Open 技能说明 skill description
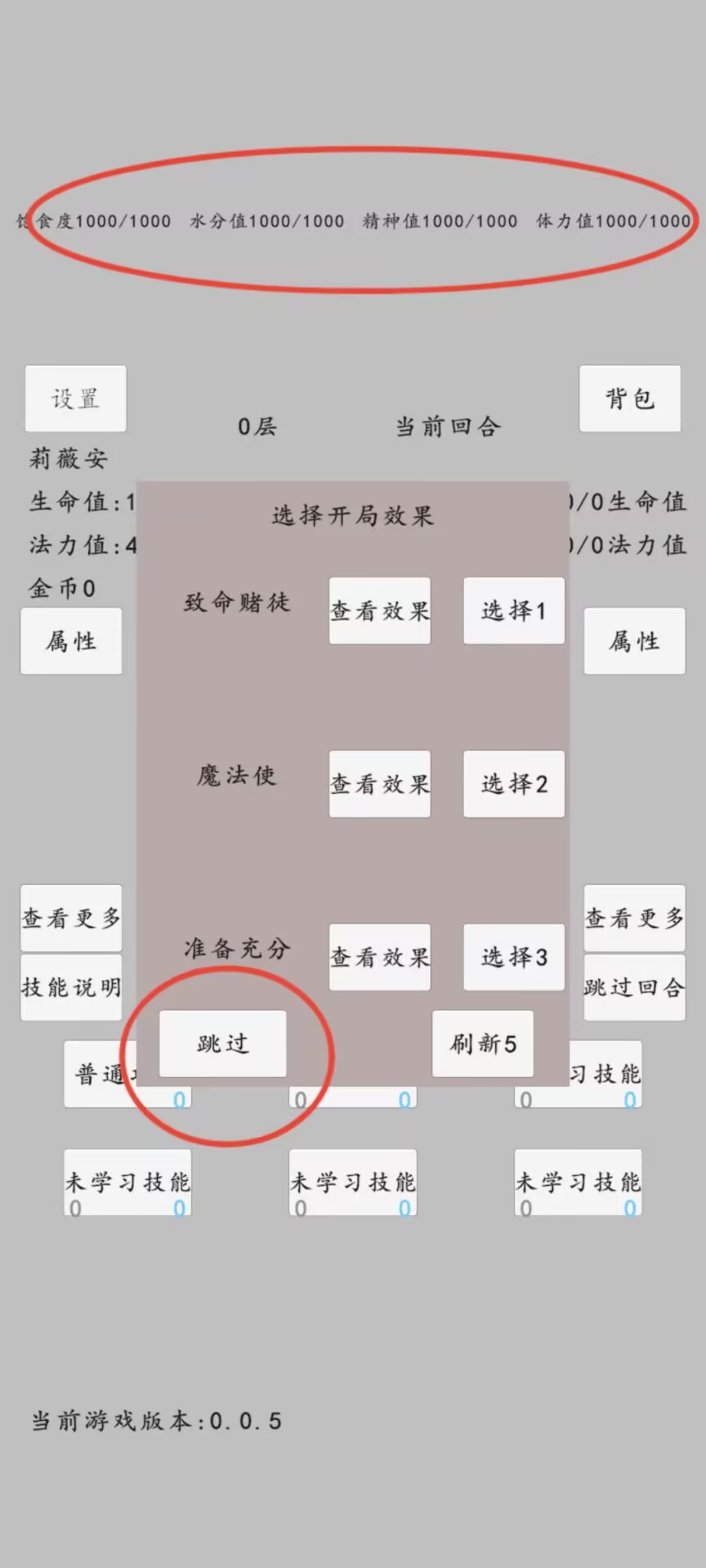The image size is (706, 1568). [71, 987]
